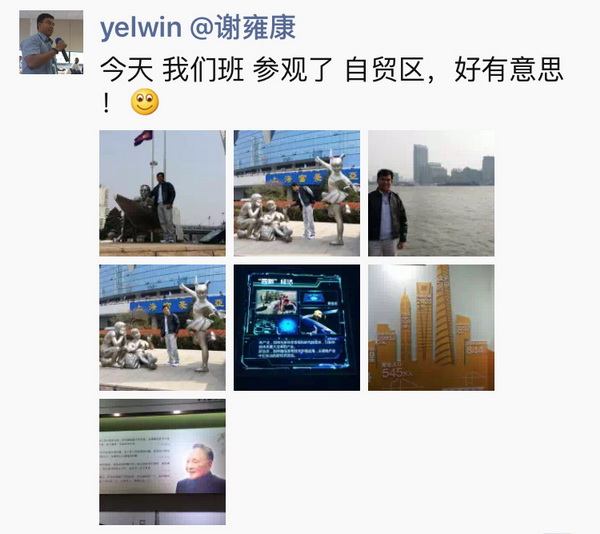Open second-row photo of man among silver statues
600x534 pixels.
tap(162, 327)
